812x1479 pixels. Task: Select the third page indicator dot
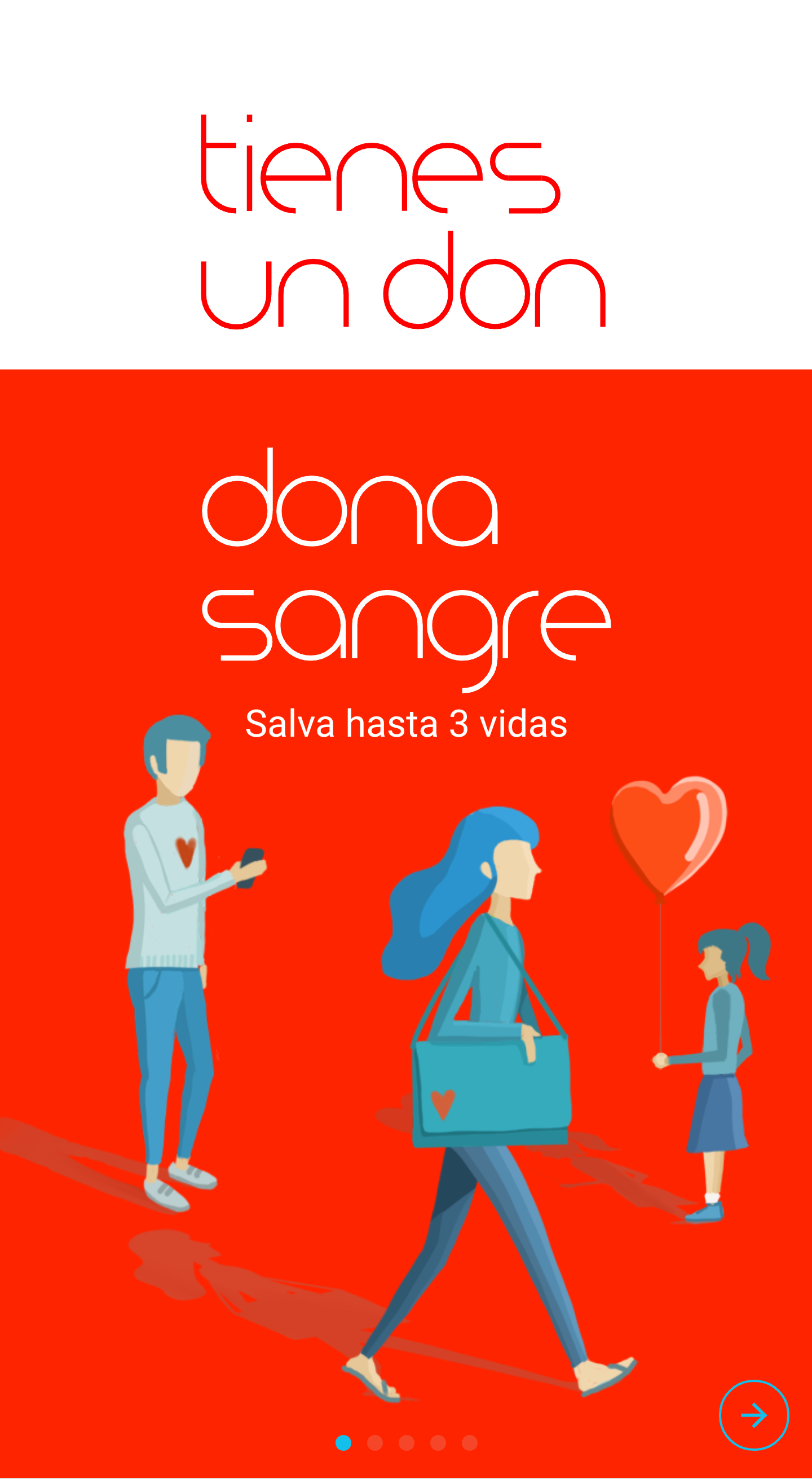pos(407,1443)
